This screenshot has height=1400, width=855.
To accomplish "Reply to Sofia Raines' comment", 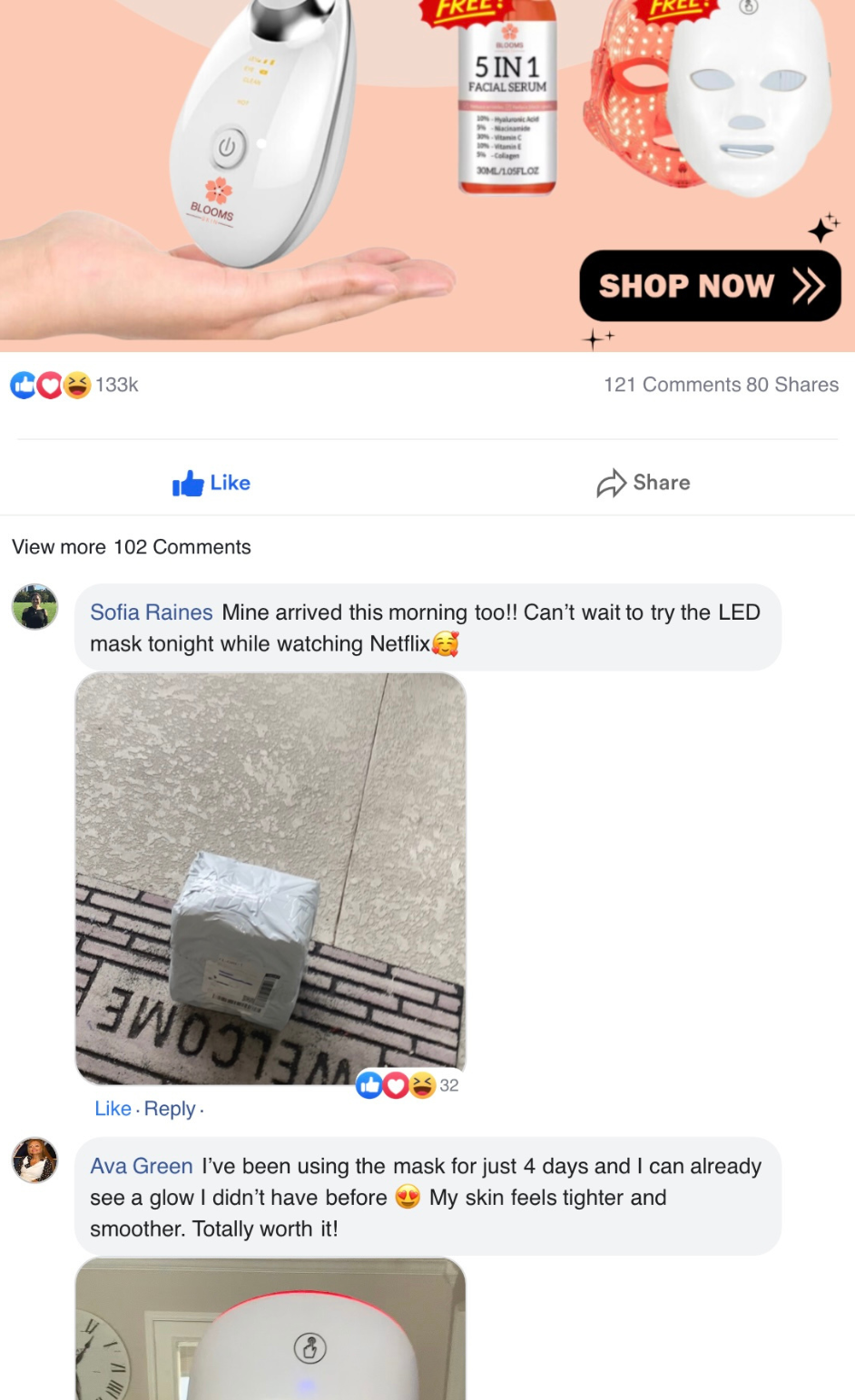I will pyautogui.click(x=170, y=1109).
